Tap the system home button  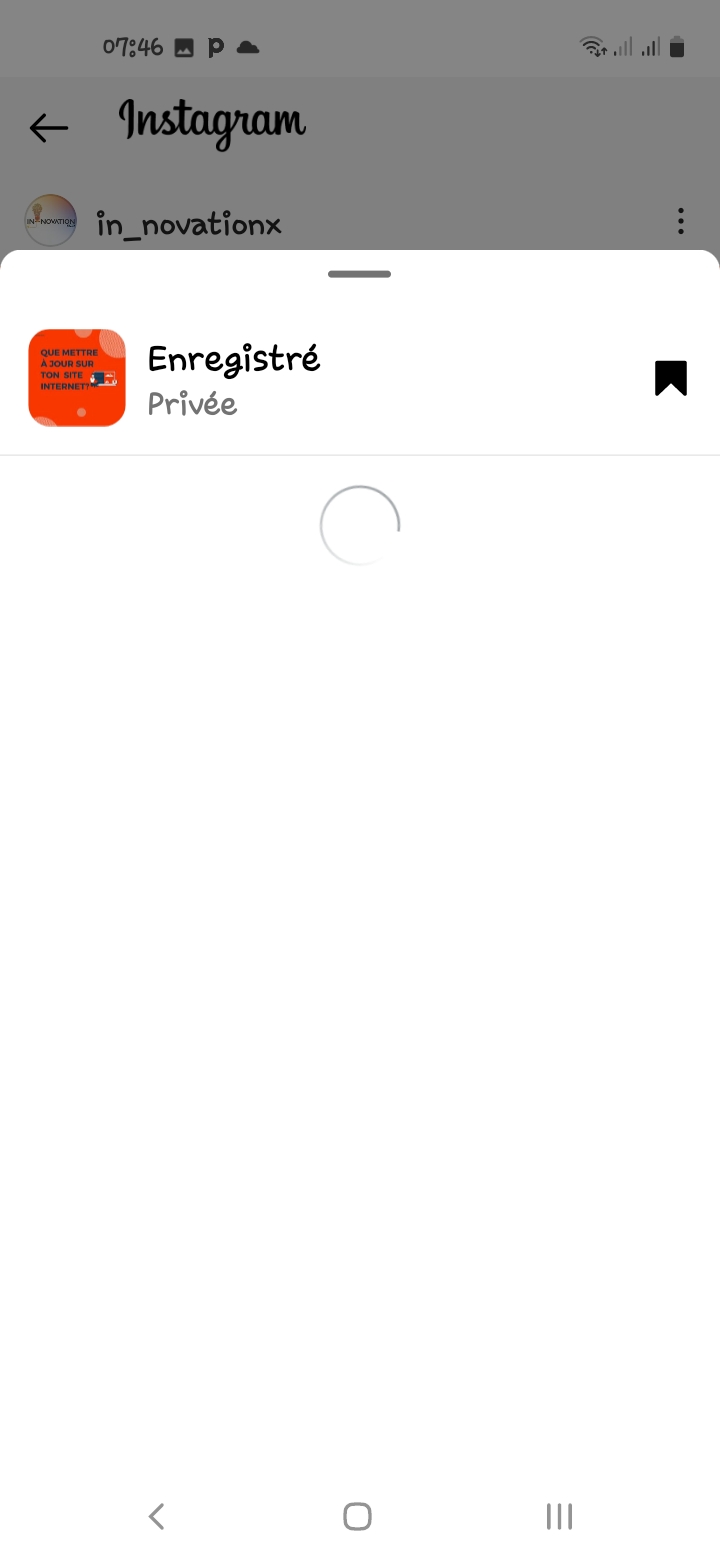tap(358, 1516)
